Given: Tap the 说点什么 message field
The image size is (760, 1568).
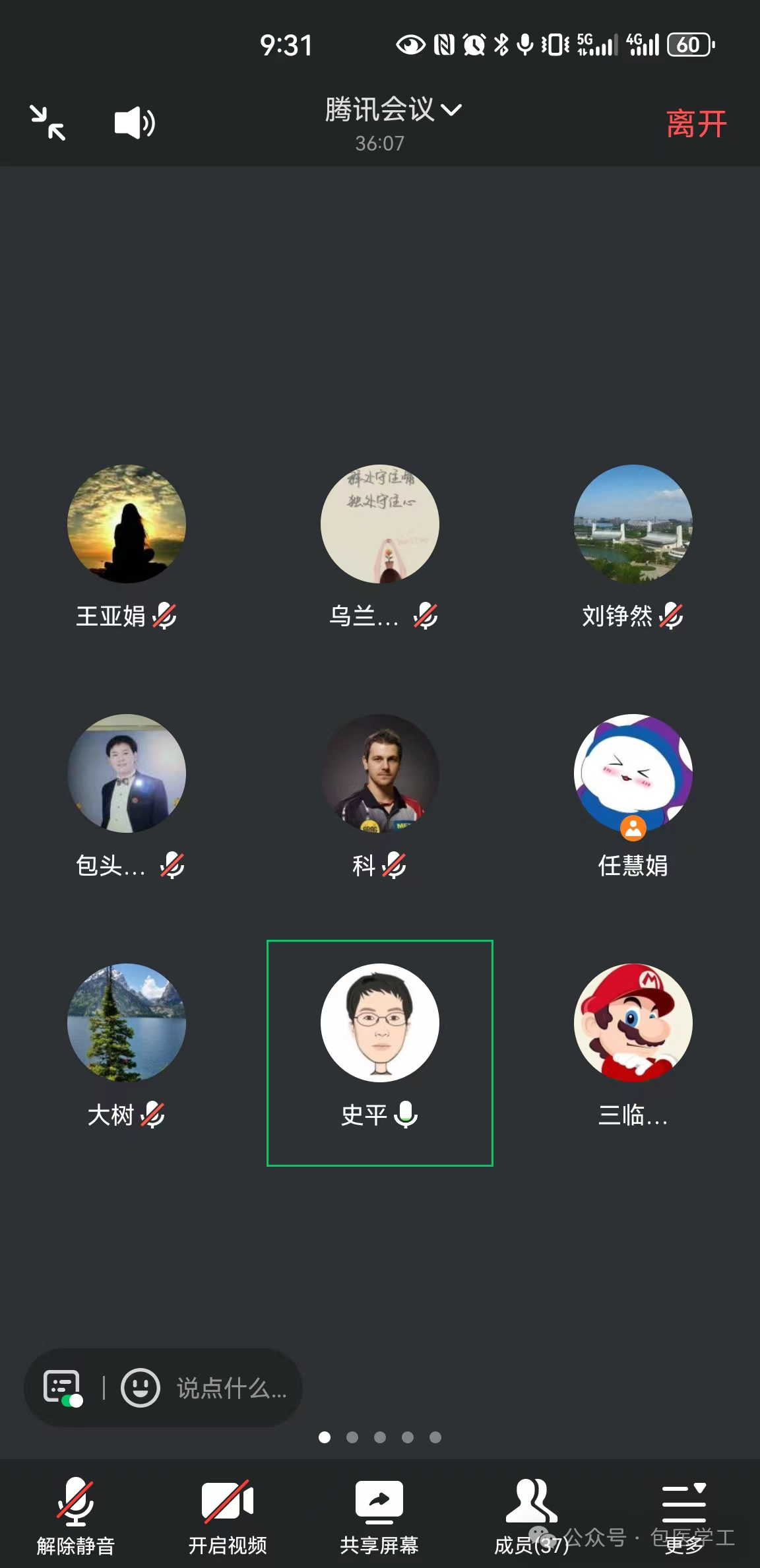Looking at the screenshot, I should (x=231, y=1388).
